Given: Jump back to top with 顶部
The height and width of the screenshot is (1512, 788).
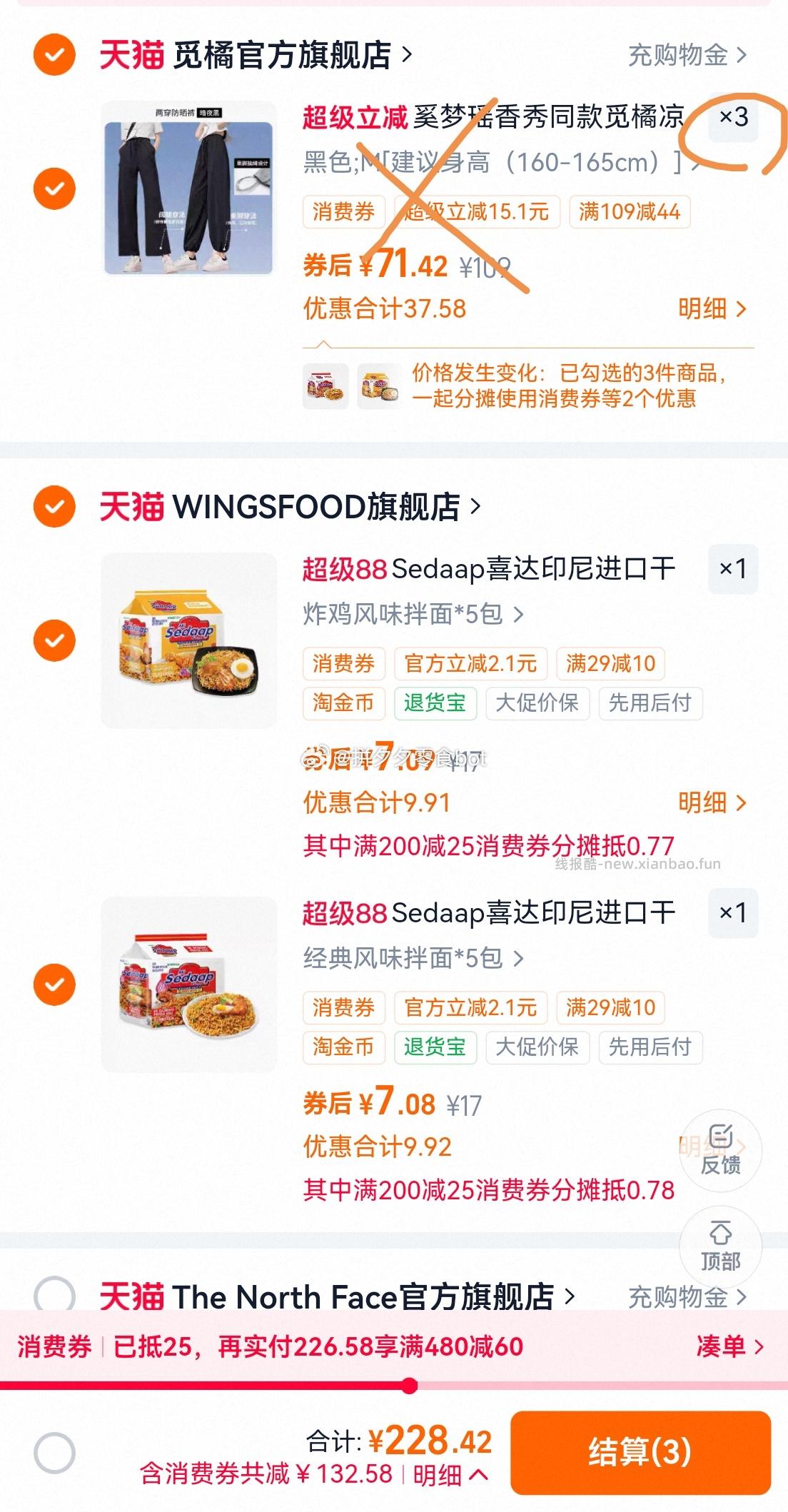Looking at the screenshot, I should point(720,1246).
